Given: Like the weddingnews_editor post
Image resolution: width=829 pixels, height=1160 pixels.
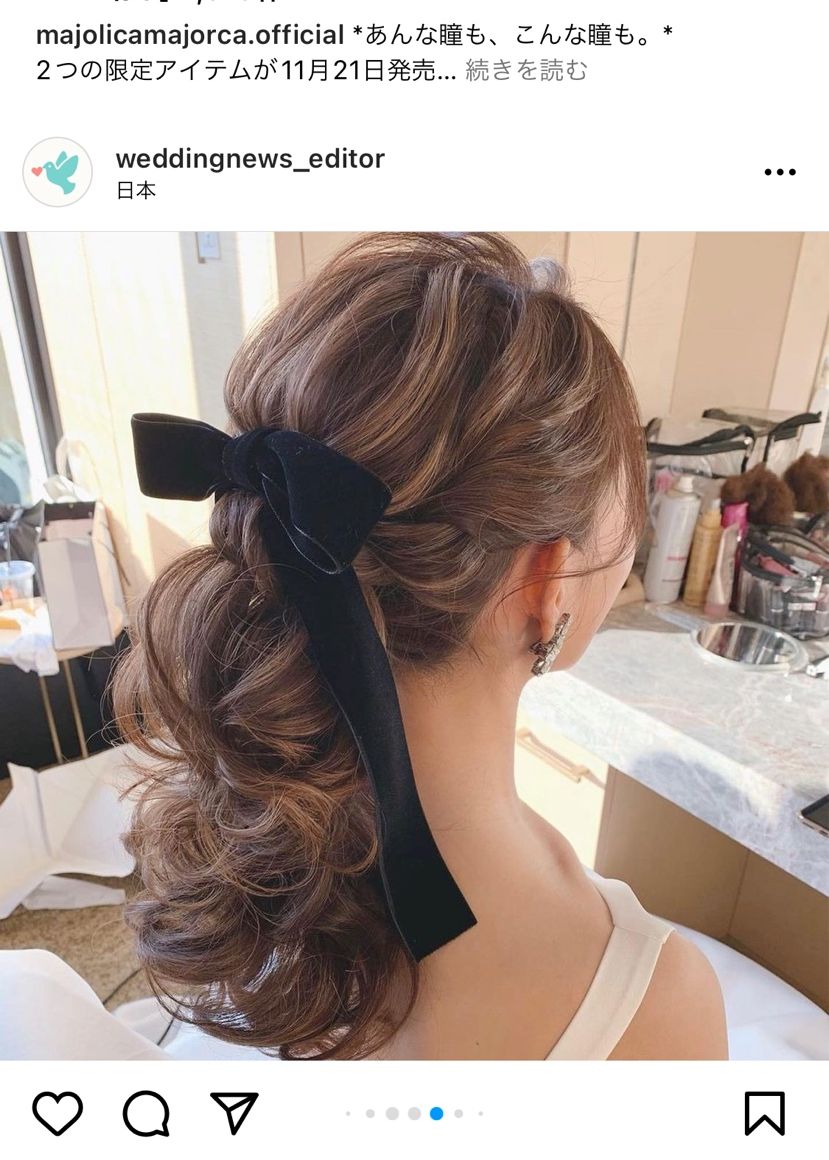Looking at the screenshot, I should [x=57, y=1113].
